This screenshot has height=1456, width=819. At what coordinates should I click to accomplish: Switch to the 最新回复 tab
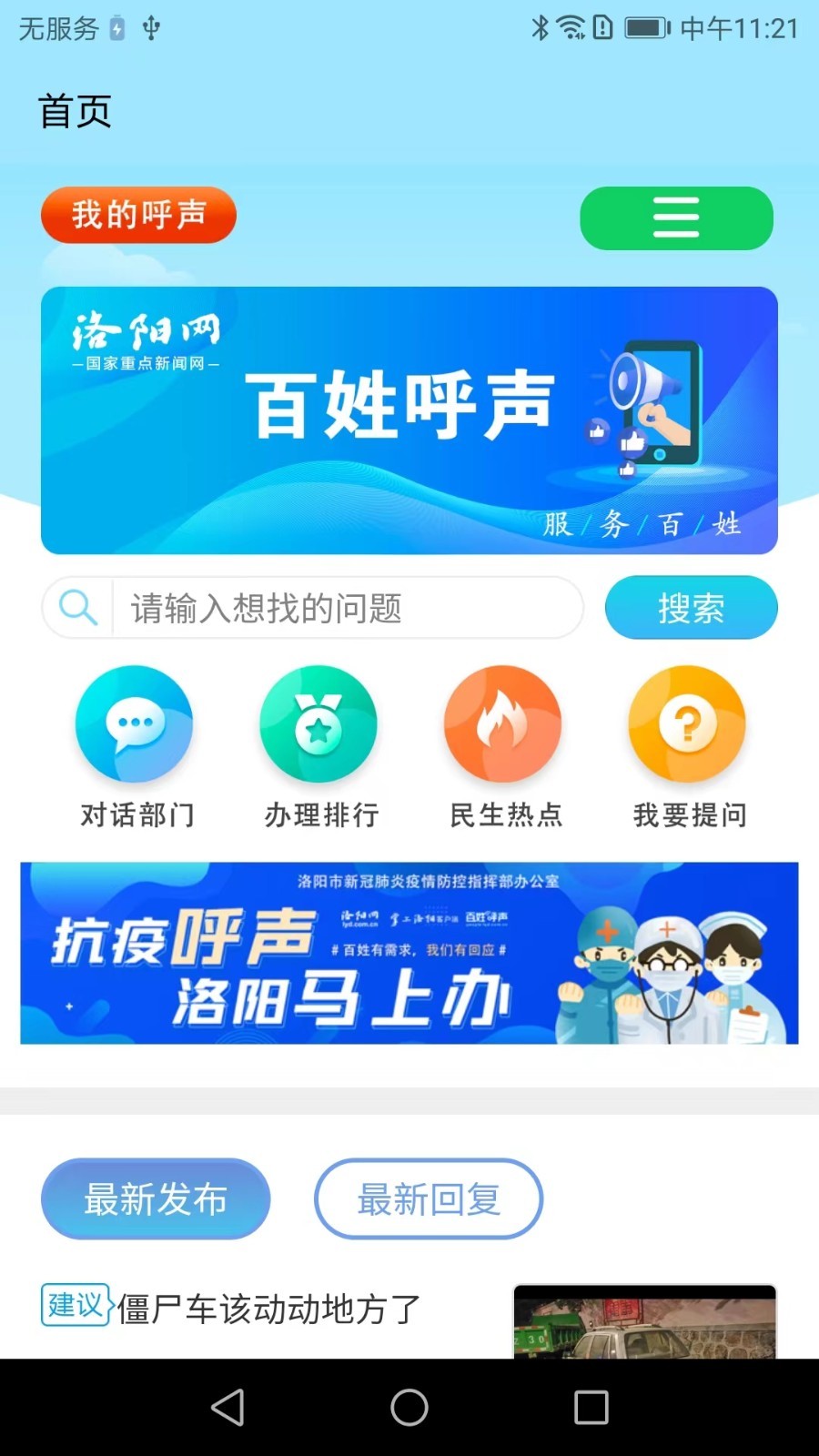429,1199
